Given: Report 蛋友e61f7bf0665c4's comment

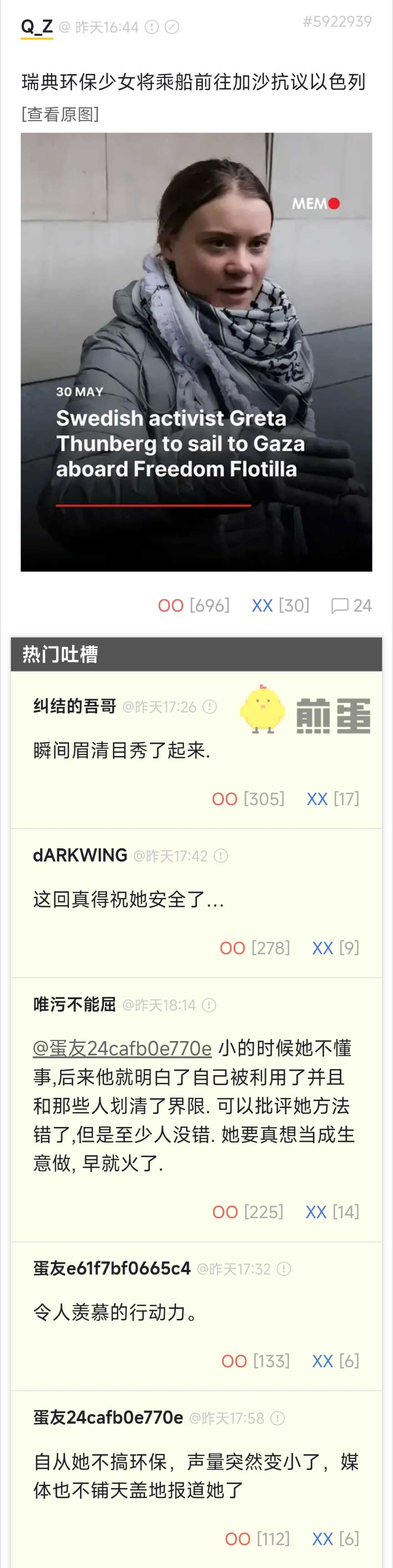Looking at the screenshot, I should click(284, 1268).
